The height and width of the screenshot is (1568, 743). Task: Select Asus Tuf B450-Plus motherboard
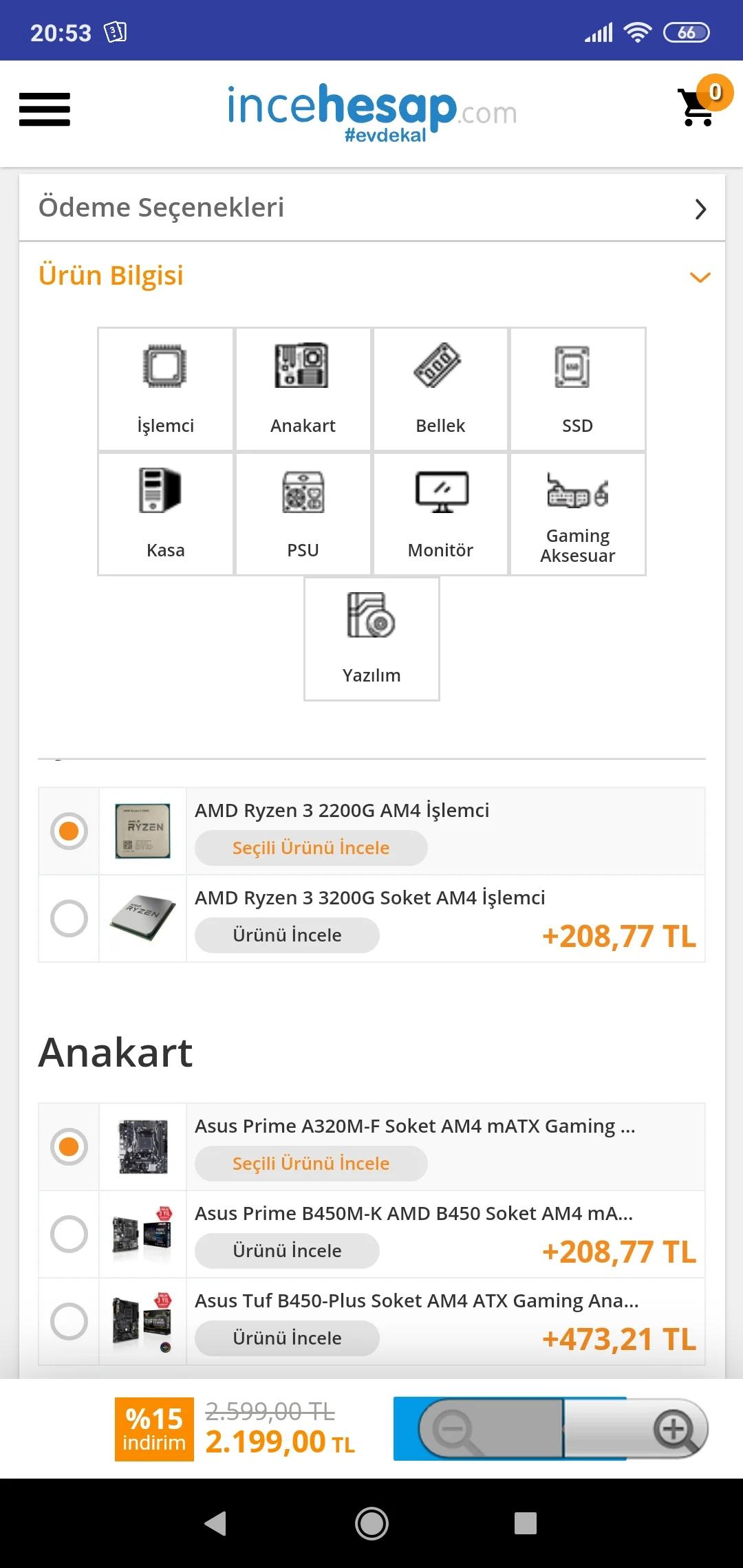coord(69,1321)
